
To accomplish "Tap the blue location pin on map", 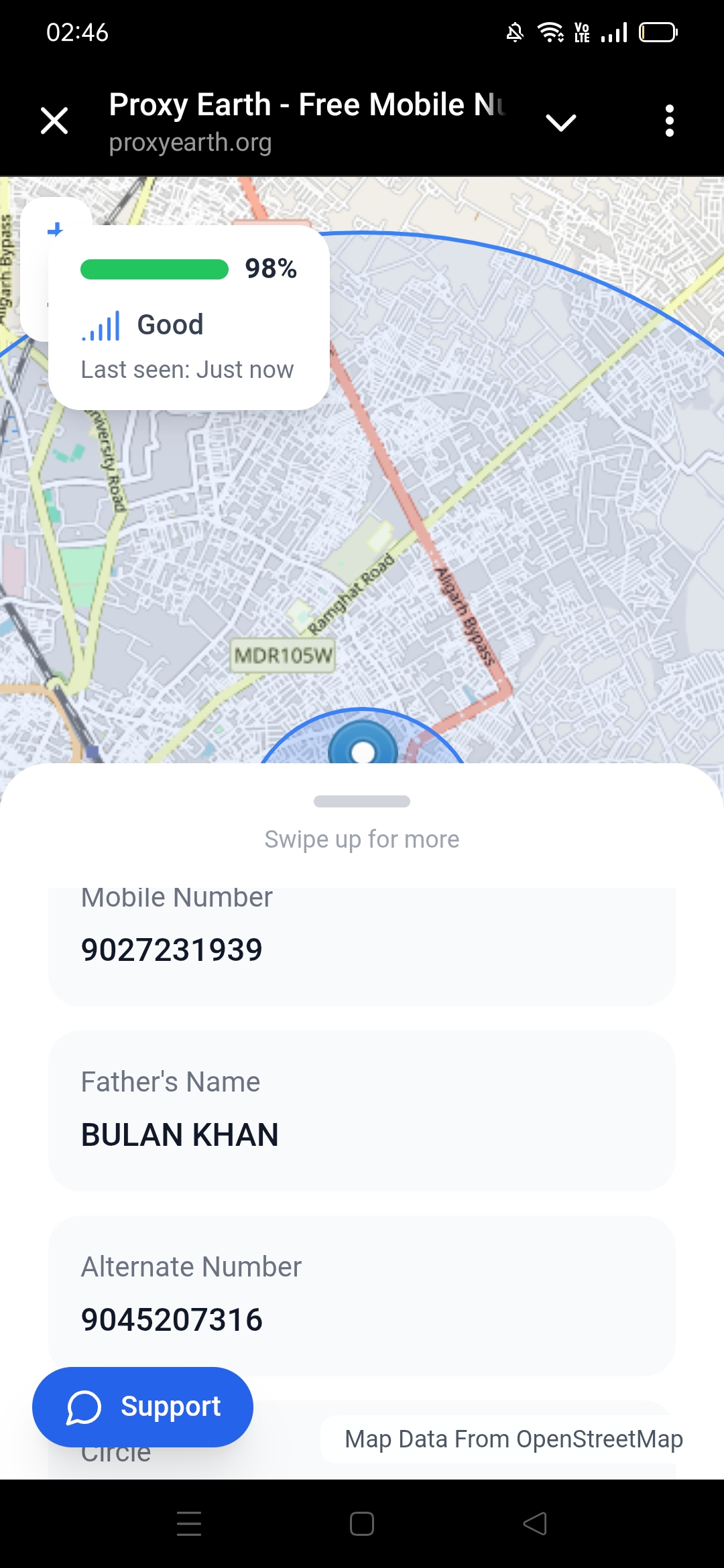I will pos(363,746).
